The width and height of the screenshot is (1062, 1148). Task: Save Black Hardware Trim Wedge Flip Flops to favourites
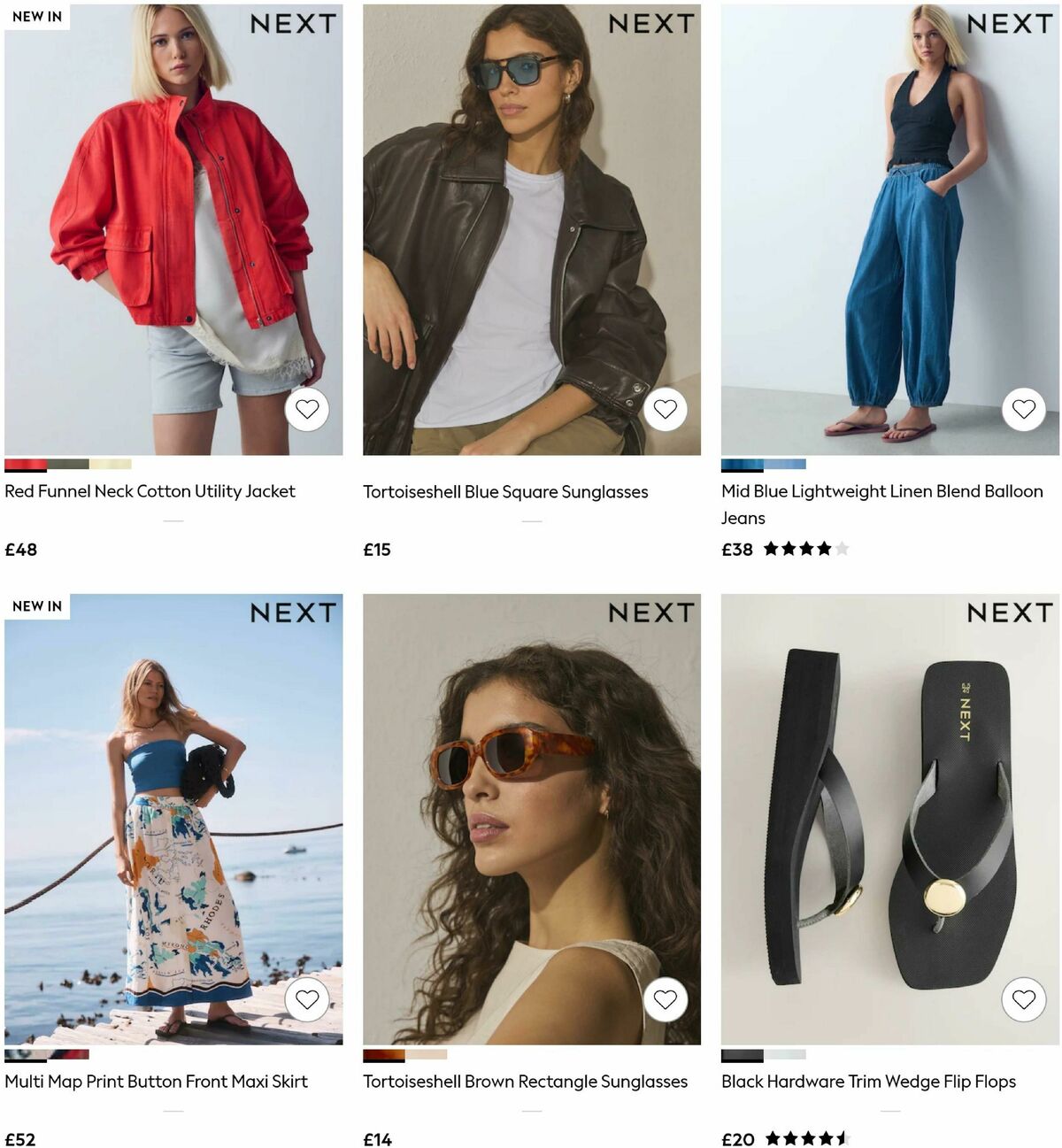pyautogui.click(x=1024, y=999)
